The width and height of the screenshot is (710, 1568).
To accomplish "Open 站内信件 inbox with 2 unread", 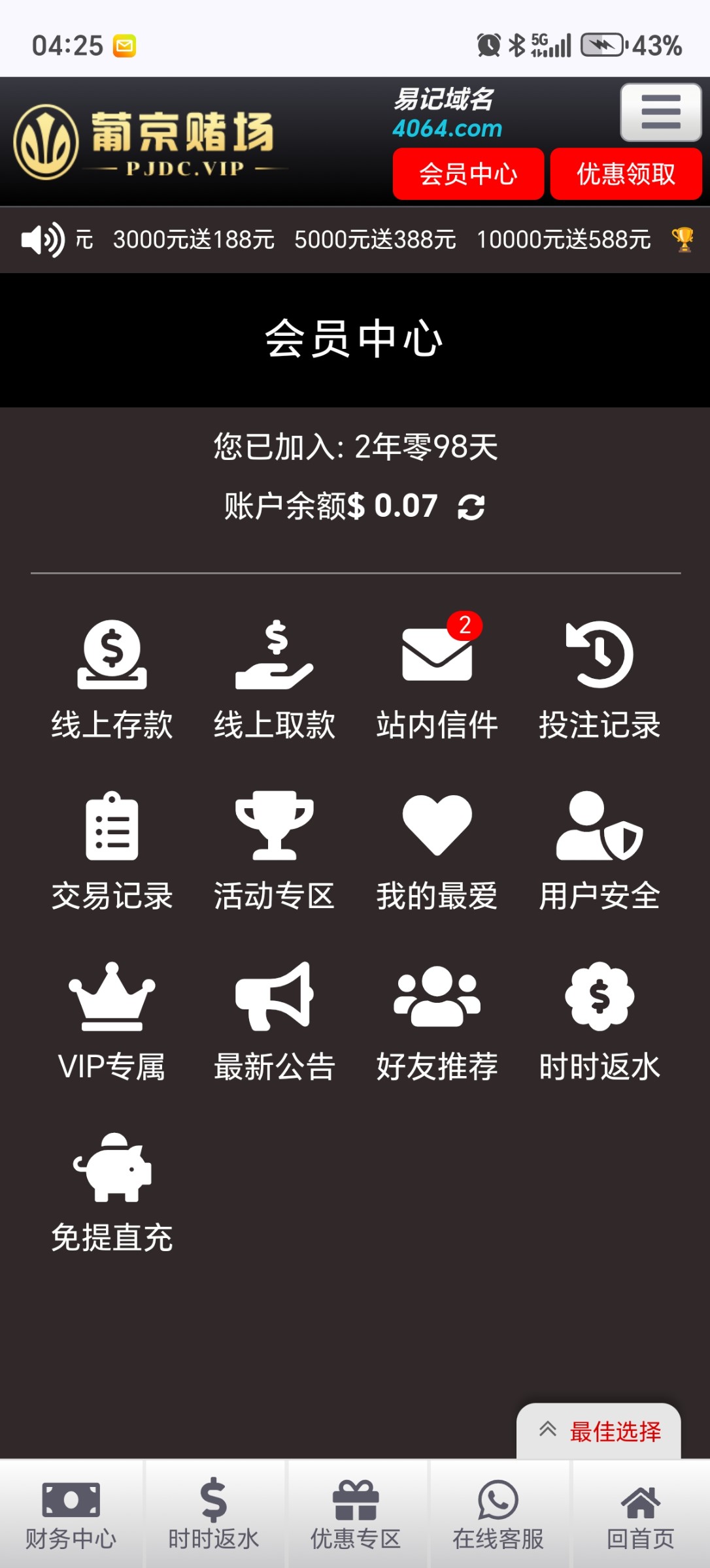I will coord(437,680).
